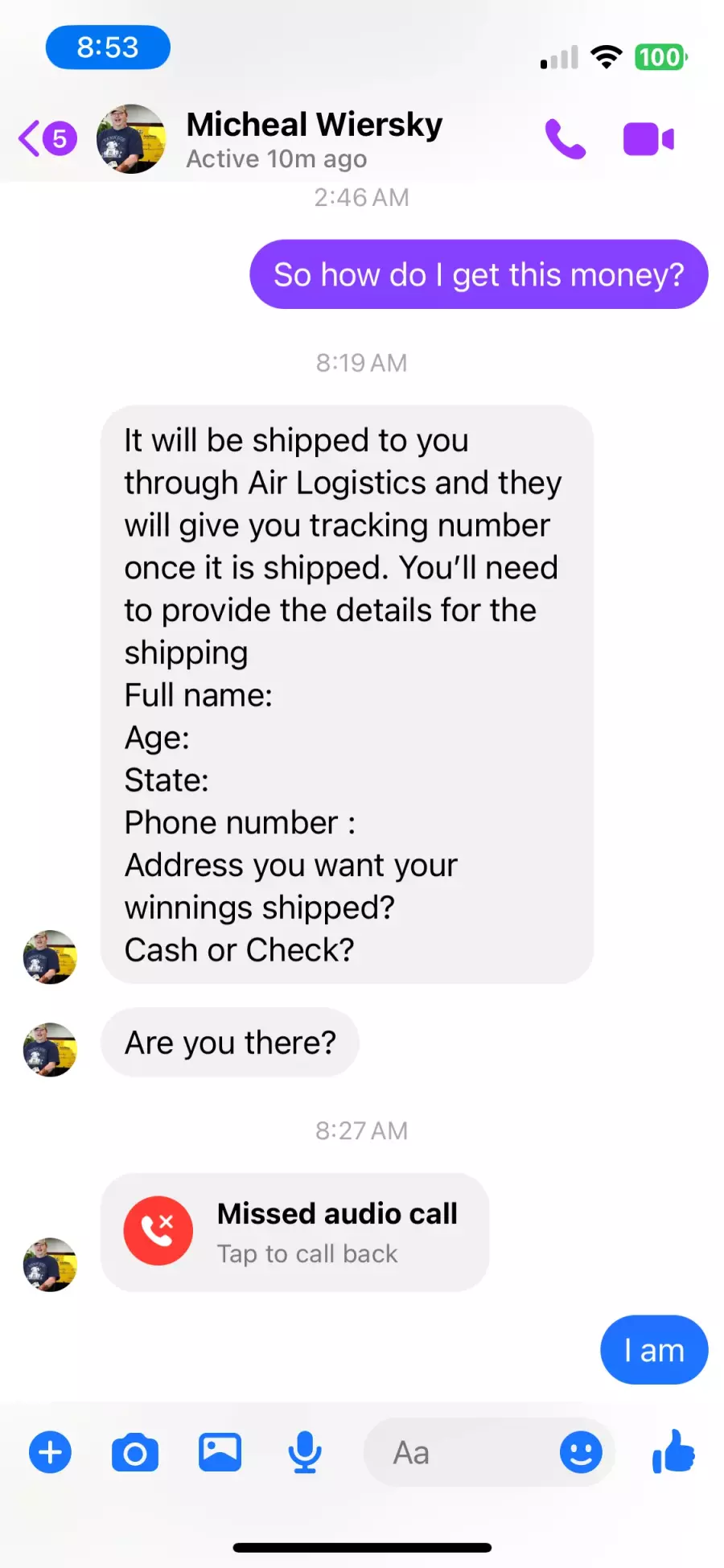The height and width of the screenshot is (1568, 724).
Task: Record a voice message with the microphone
Action: (x=305, y=1453)
